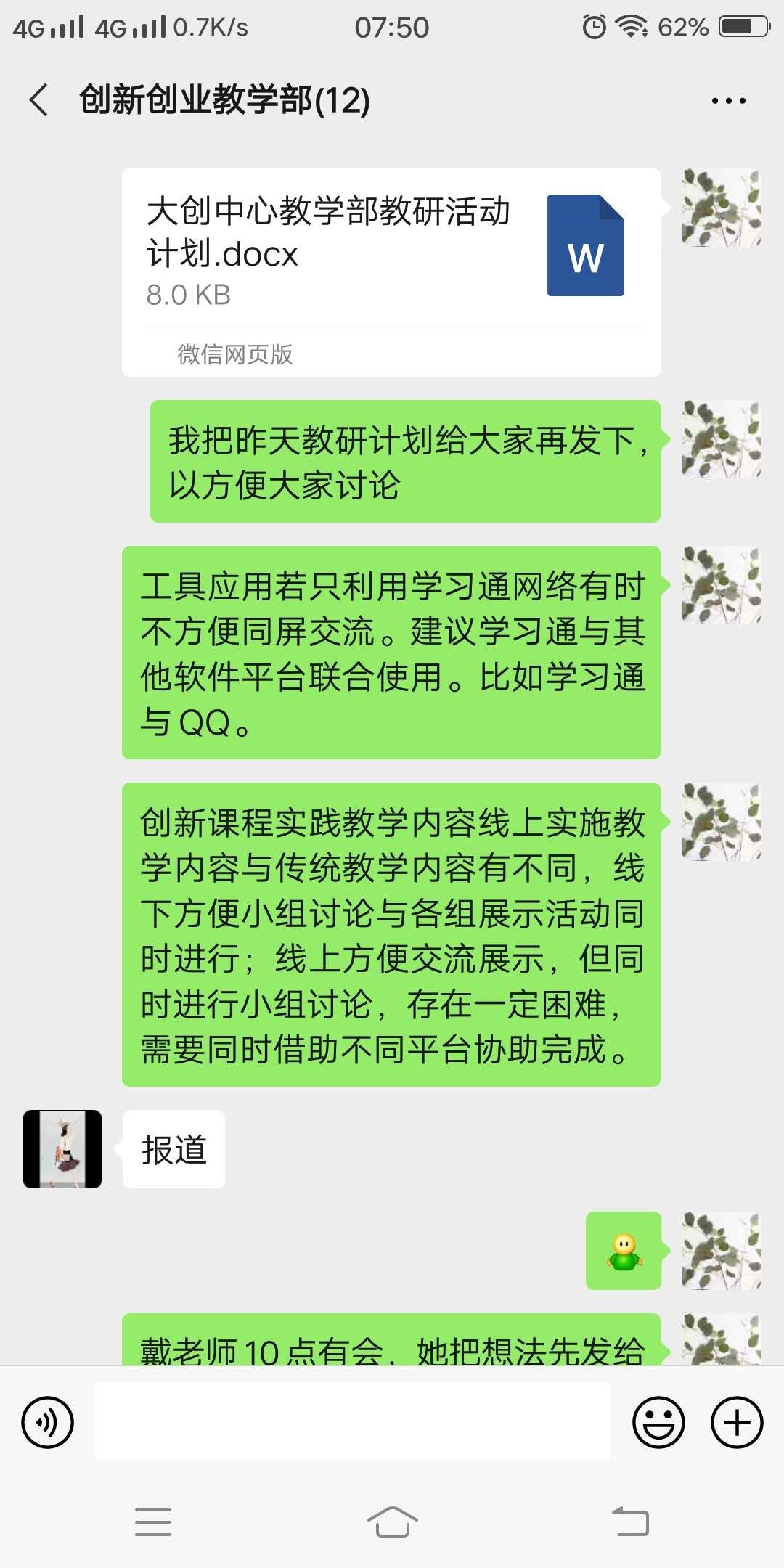Tap sender avatar beside the docx file
This screenshot has height=1568, width=784.
tap(721, 208)
